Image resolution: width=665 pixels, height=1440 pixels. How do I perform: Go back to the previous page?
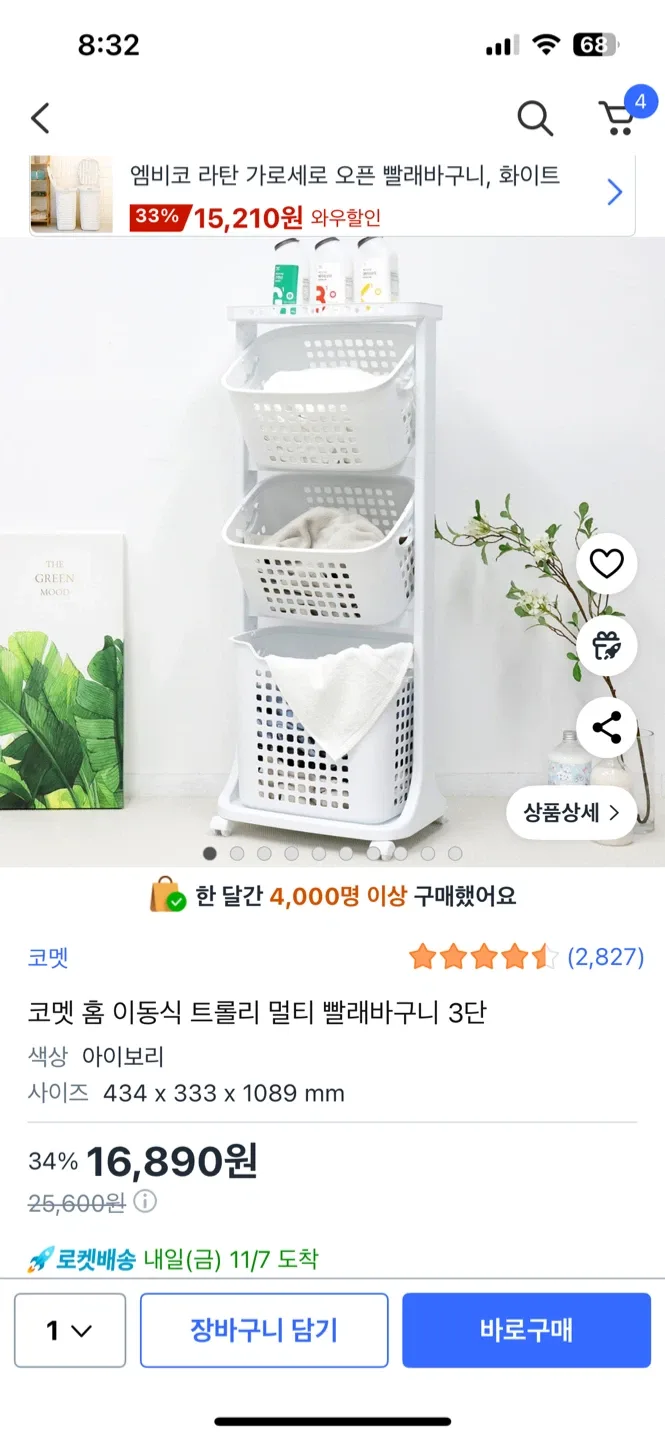[40, 118]
